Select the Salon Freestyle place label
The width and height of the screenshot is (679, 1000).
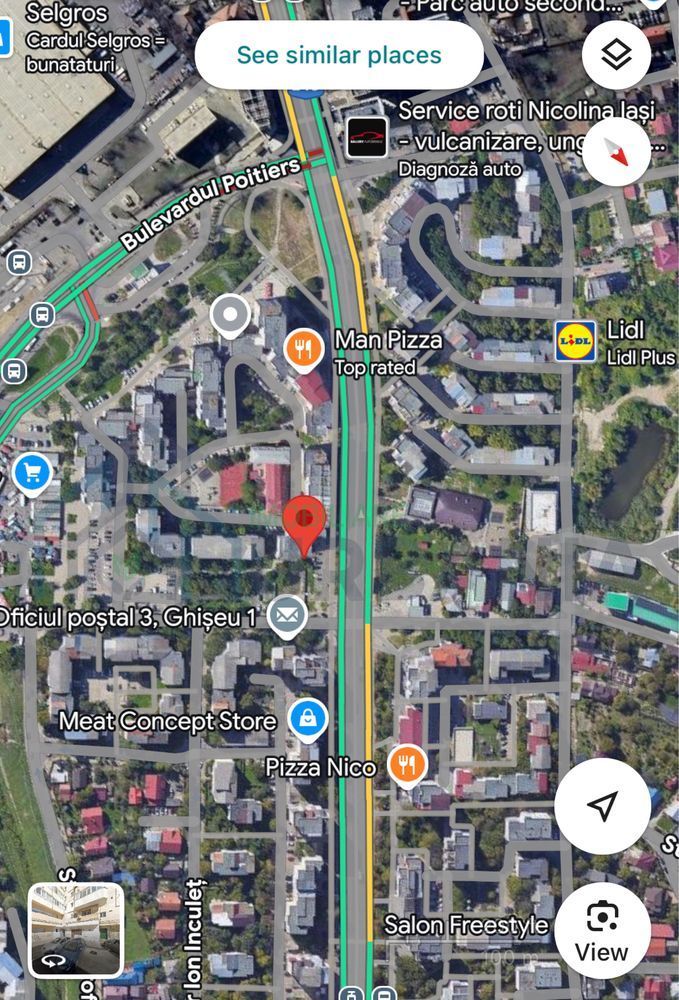tap(466, 925)
